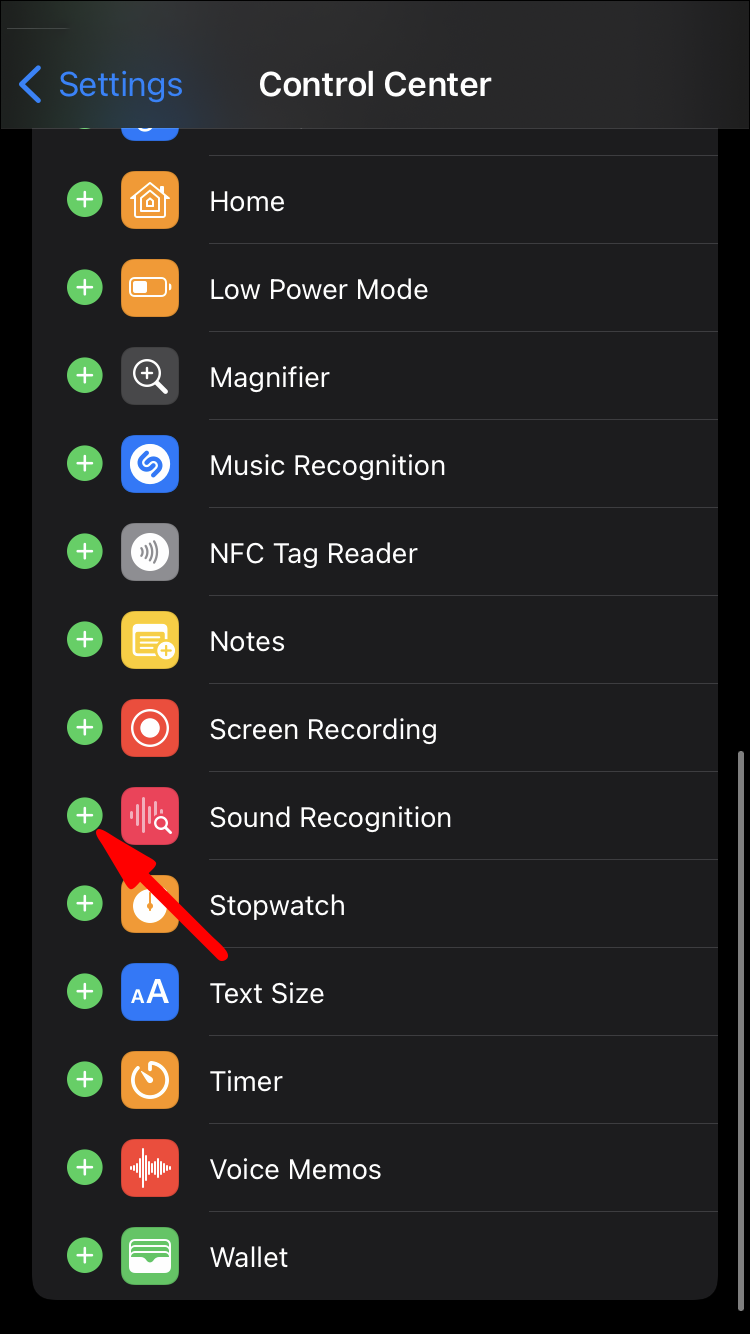Add Sound Recognition control
The width and height of the screenshot is (750, 1334).
coord(85,816)
